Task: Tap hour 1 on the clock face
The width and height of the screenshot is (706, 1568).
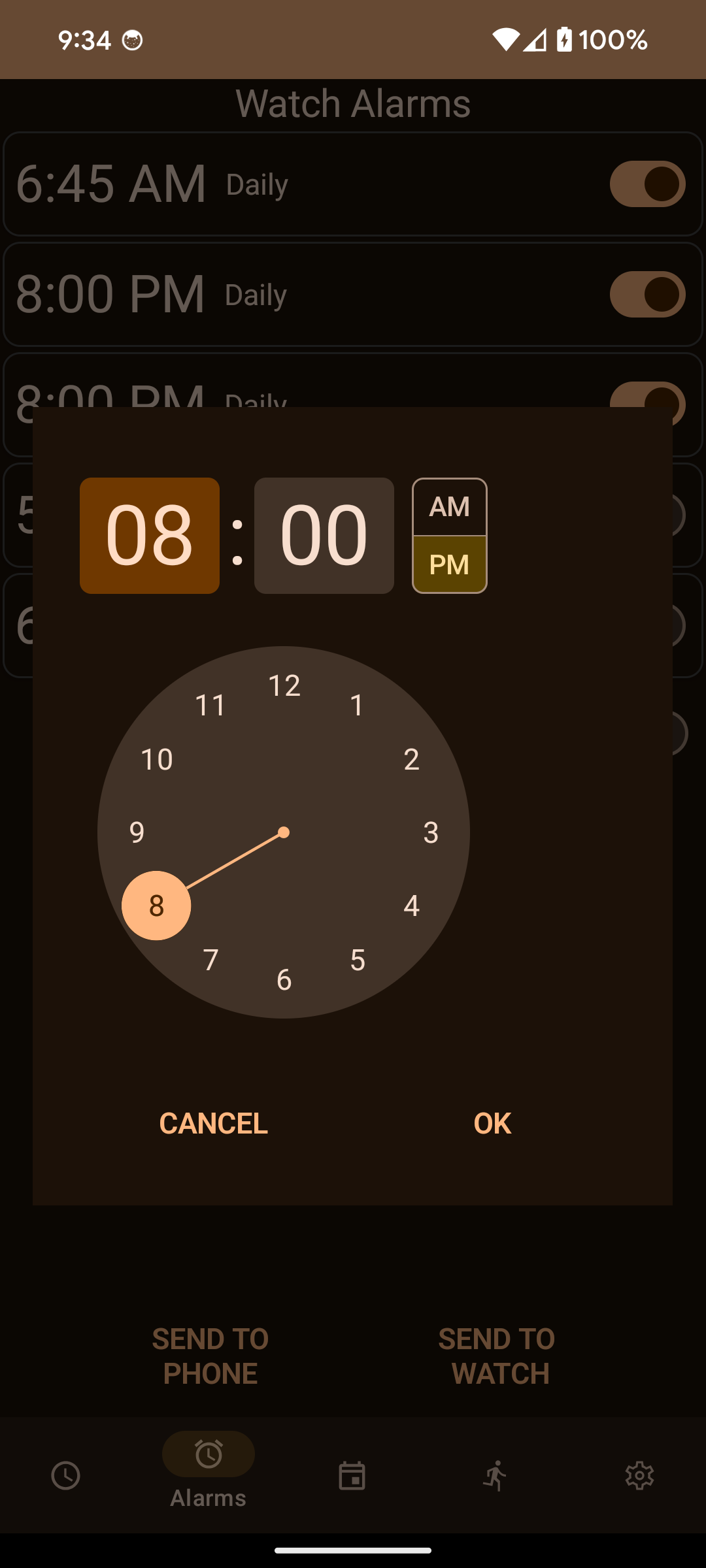Action: click(357, 705)
